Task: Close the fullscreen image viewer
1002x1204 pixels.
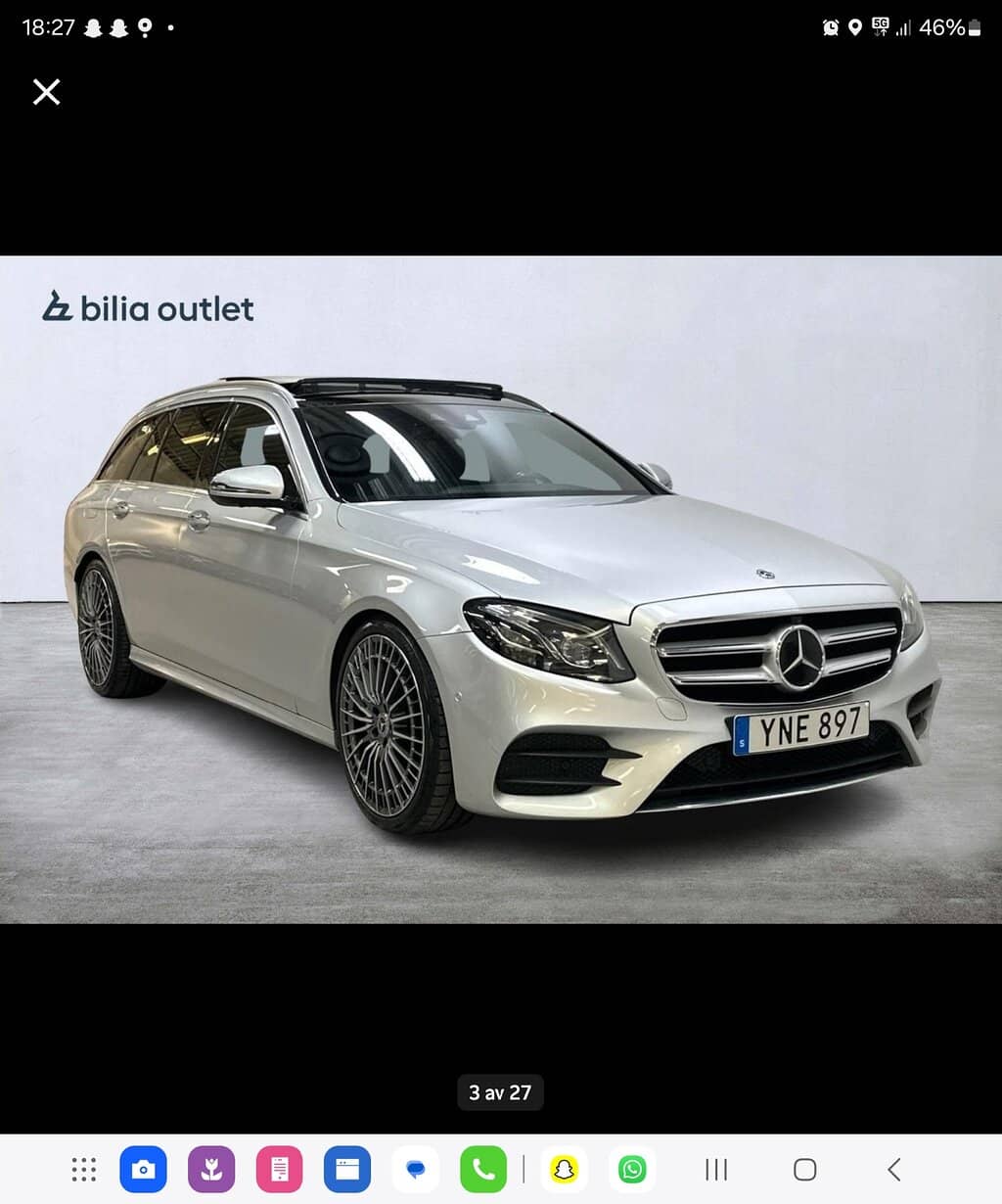Action: [x=46, y=92]
